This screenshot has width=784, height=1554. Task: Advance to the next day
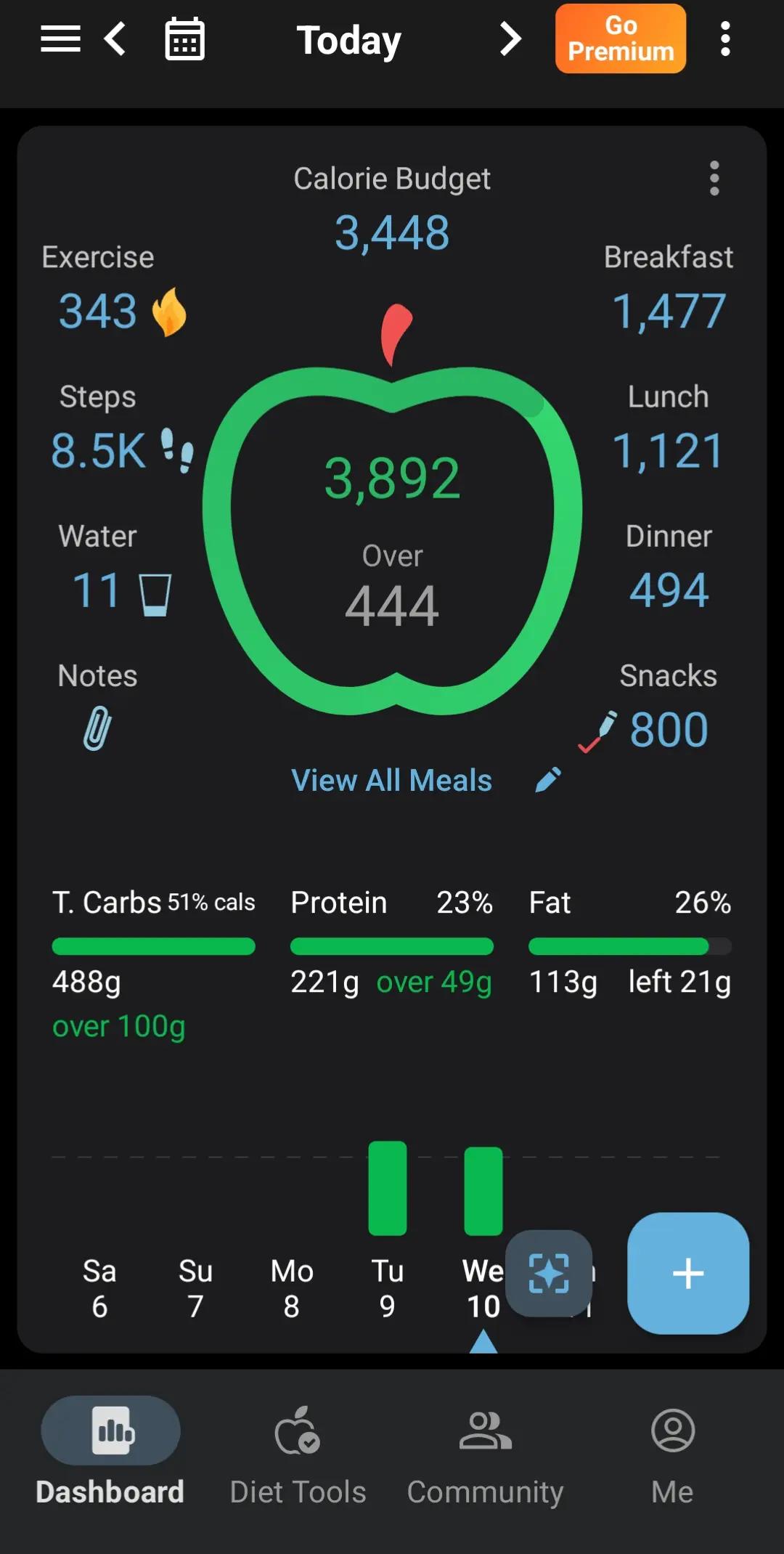(510, 39)
